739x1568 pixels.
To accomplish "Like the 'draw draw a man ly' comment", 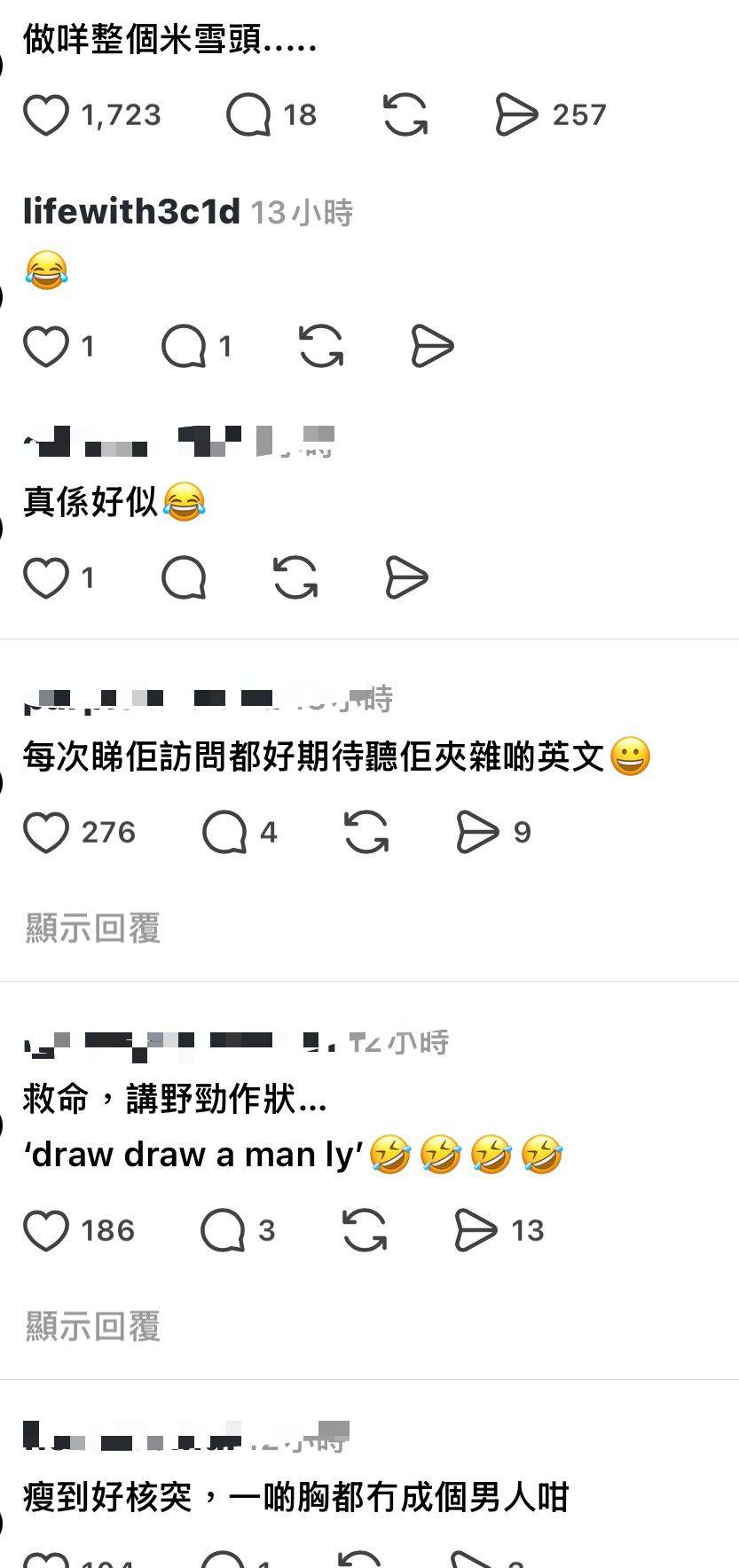I will 46,1231.
